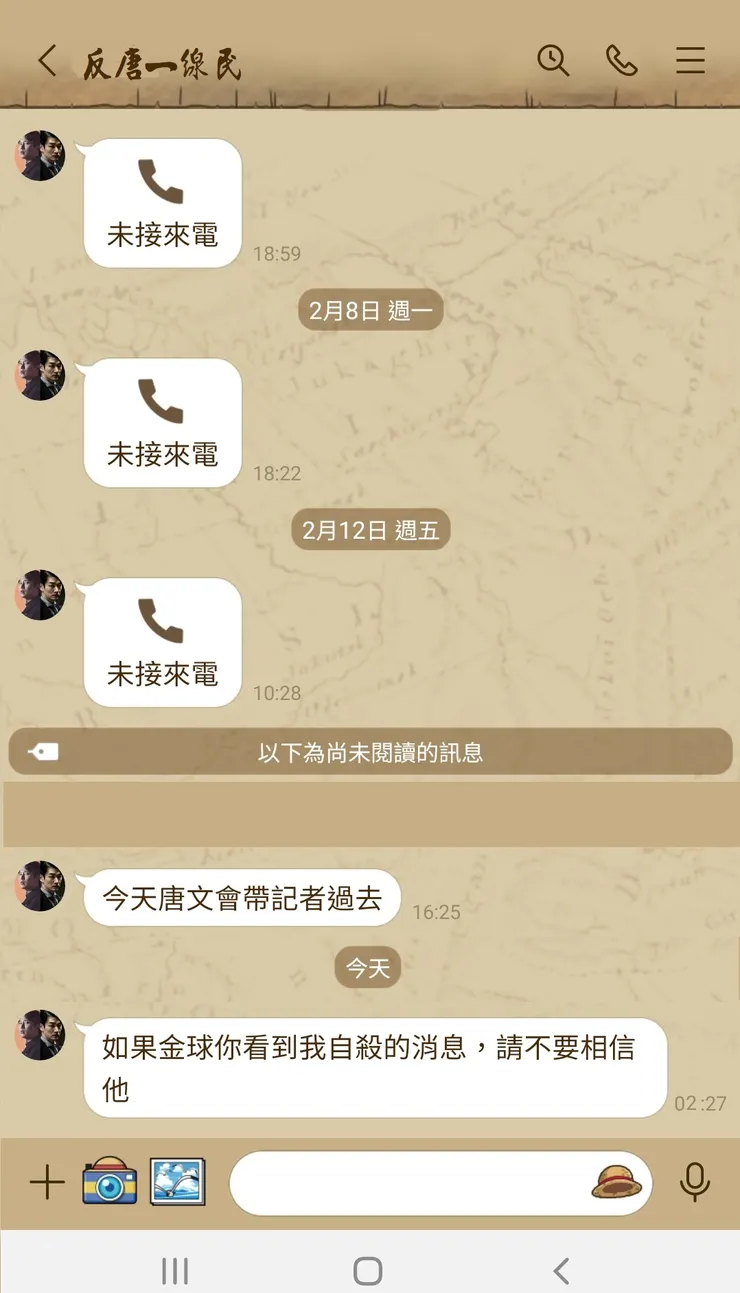Tap the phone icon inside the first missed call bubble

tap(159, 181)
